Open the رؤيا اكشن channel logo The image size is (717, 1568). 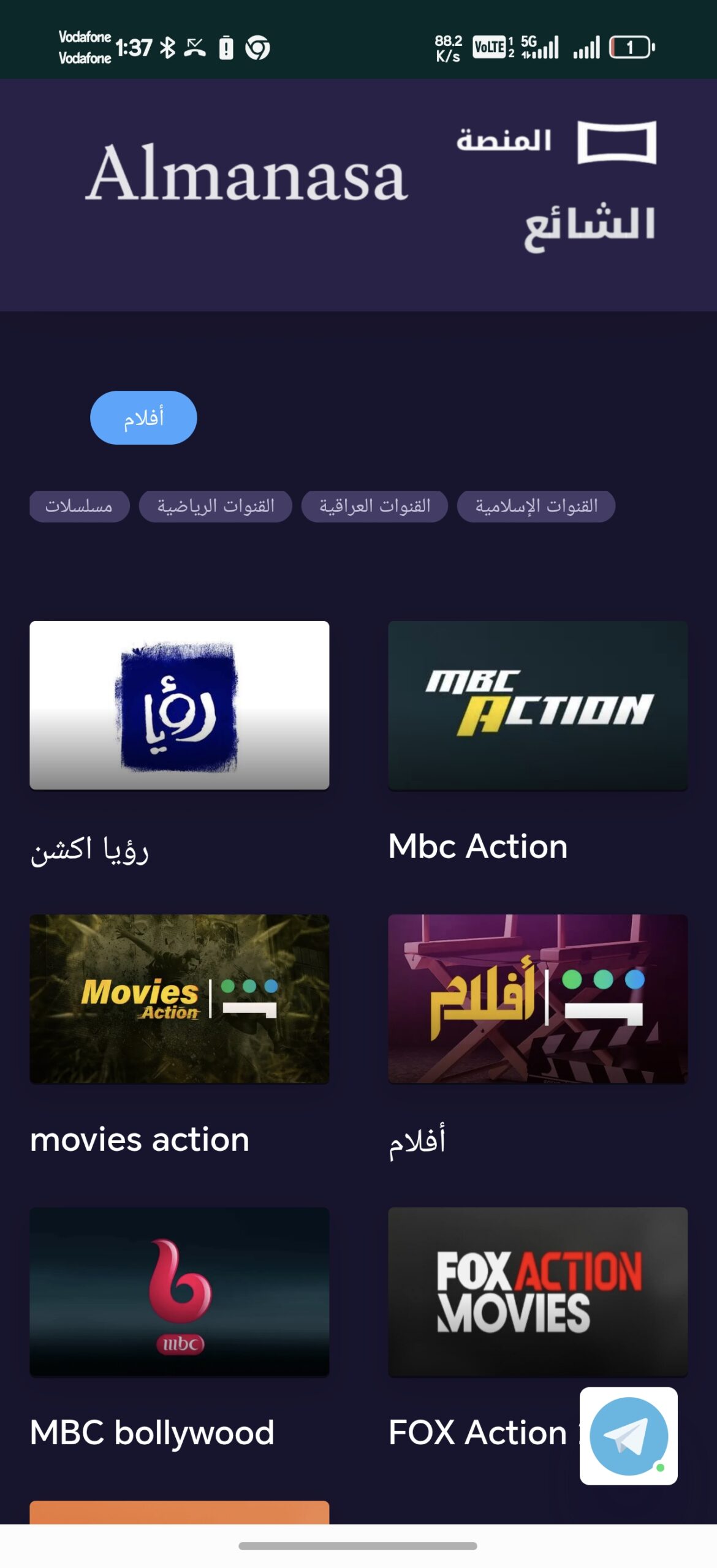pos(180,709)
